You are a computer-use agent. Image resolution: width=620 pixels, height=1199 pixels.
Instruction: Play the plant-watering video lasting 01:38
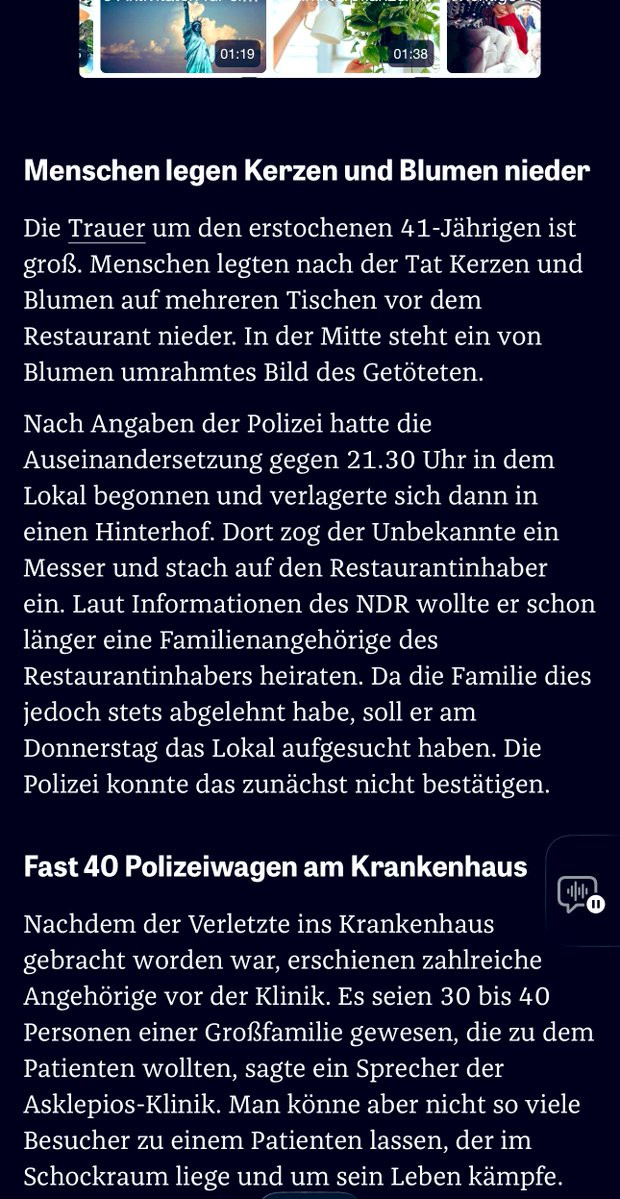point(356,36)
